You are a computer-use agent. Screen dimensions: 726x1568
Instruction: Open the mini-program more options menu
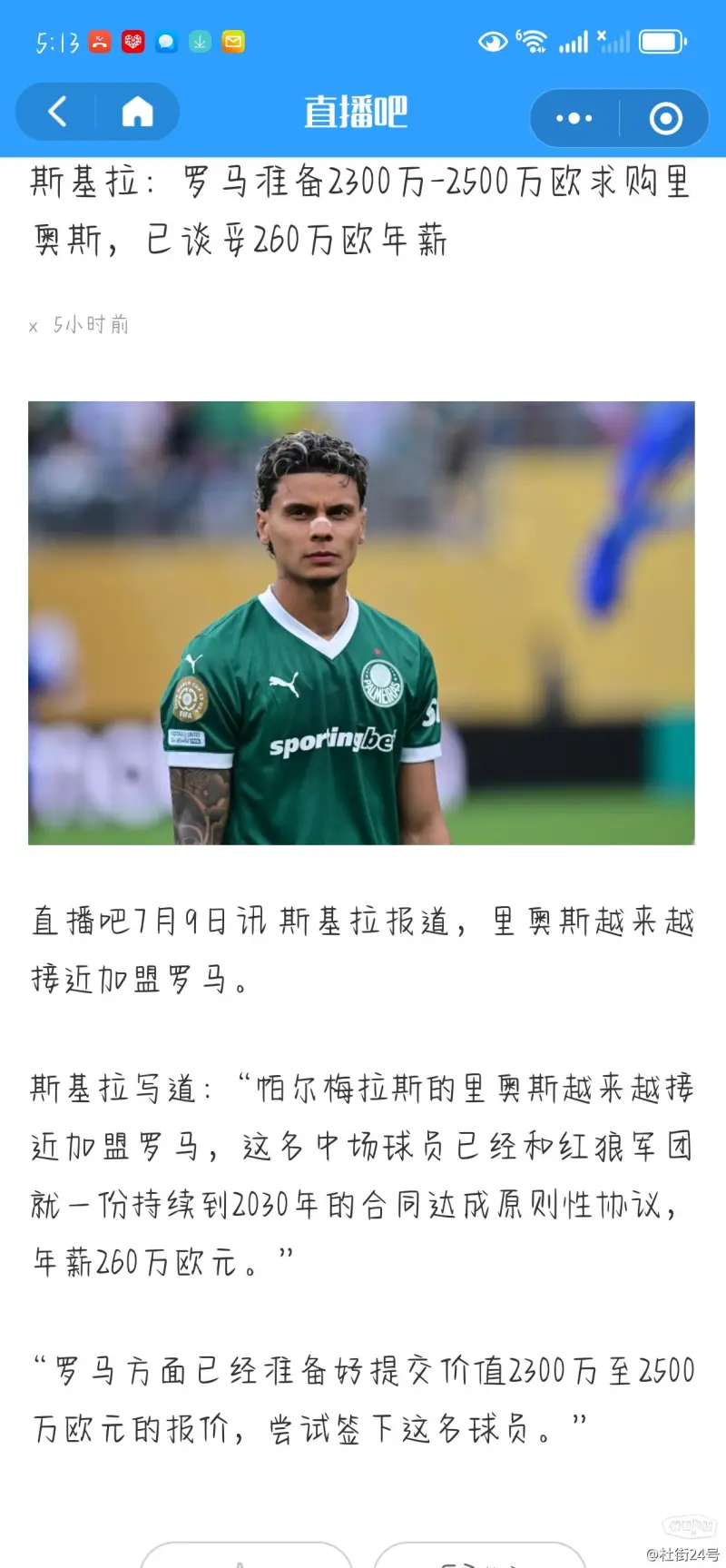574,118
